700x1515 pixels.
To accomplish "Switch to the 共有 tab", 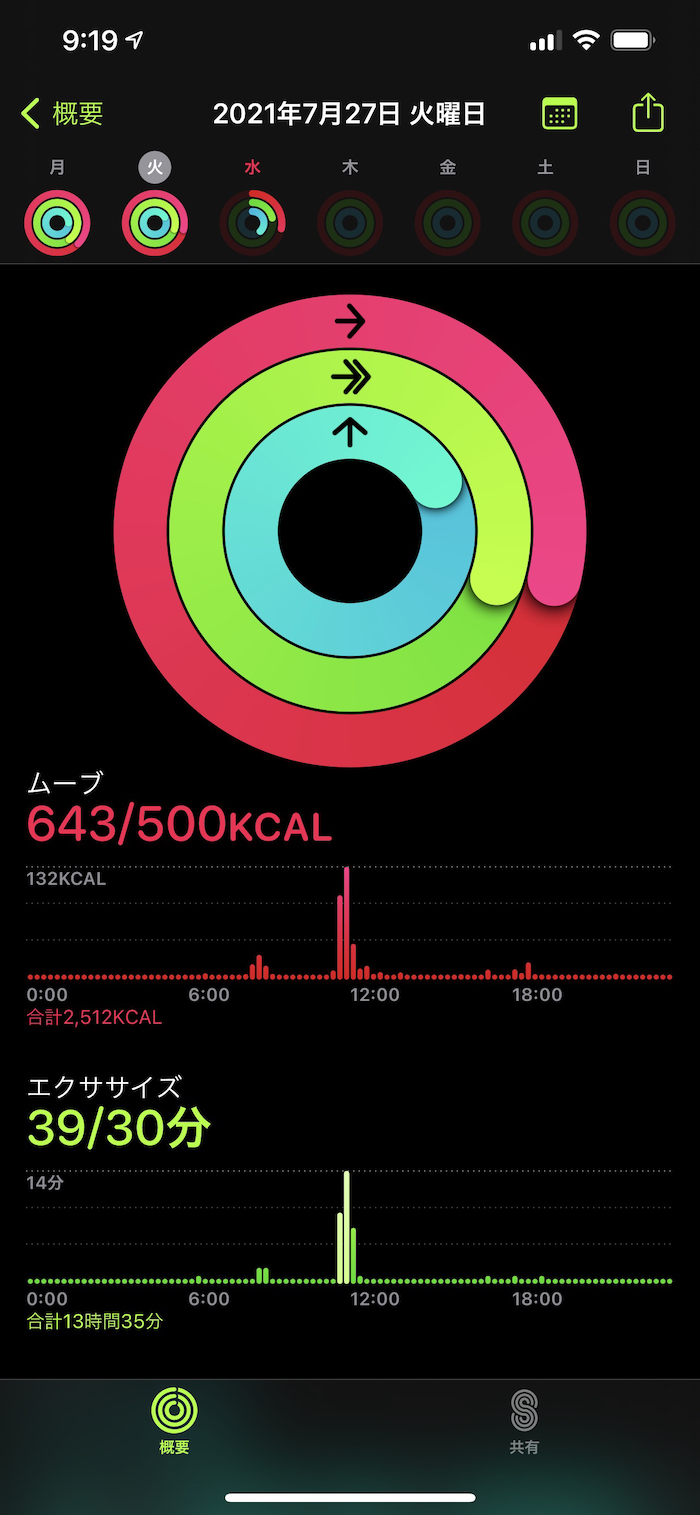I will click(x=524, y=1421).
